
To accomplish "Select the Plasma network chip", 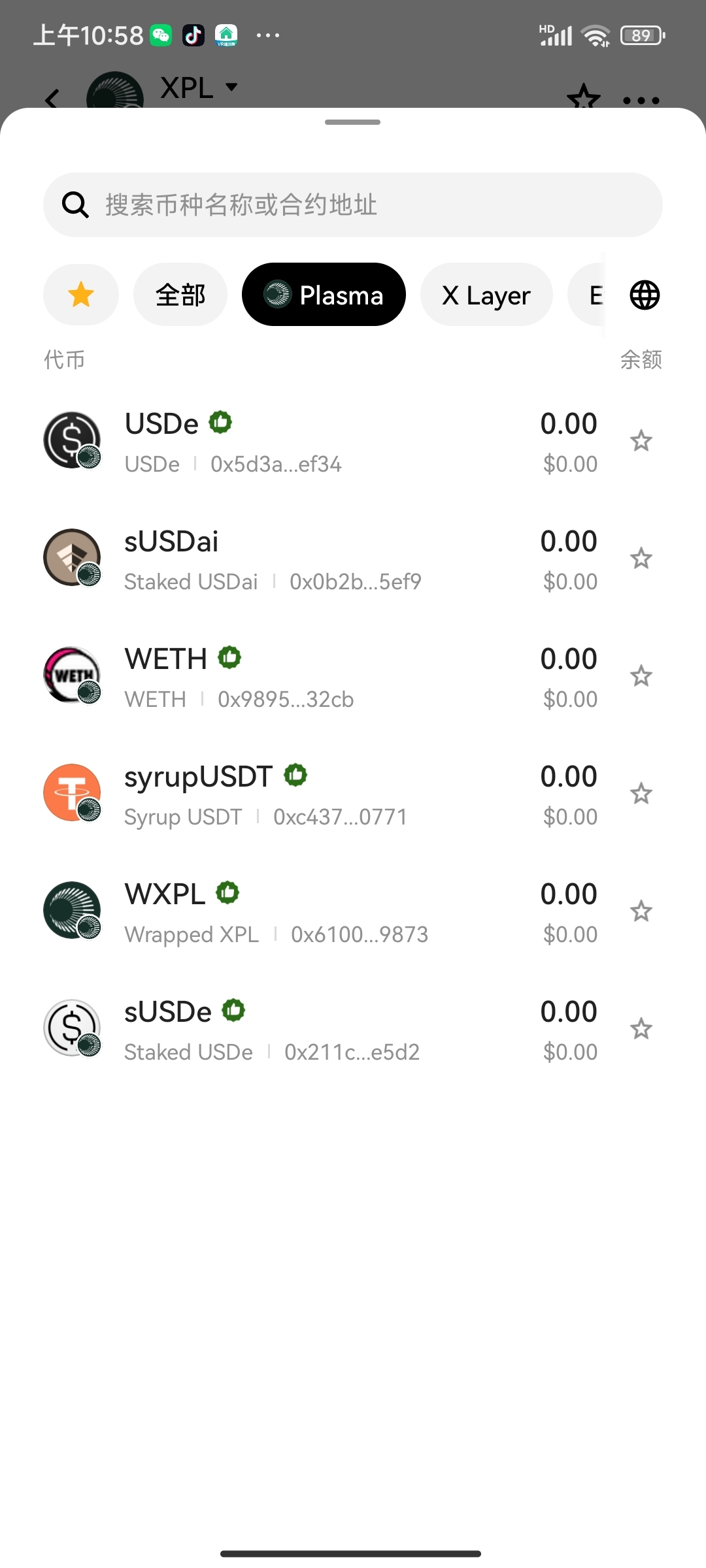I will click(x=324, y=295).
